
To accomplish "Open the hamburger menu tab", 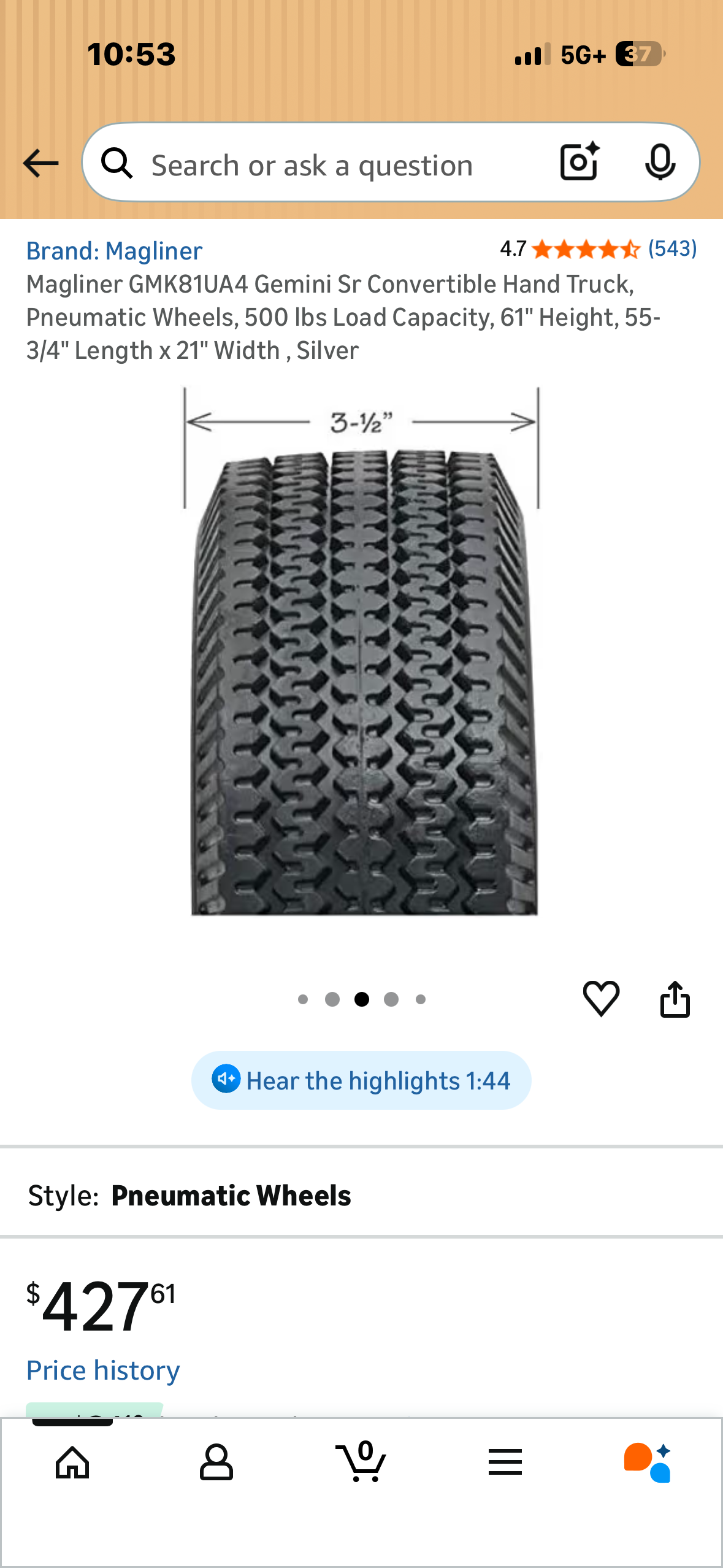I will 505,1462.
